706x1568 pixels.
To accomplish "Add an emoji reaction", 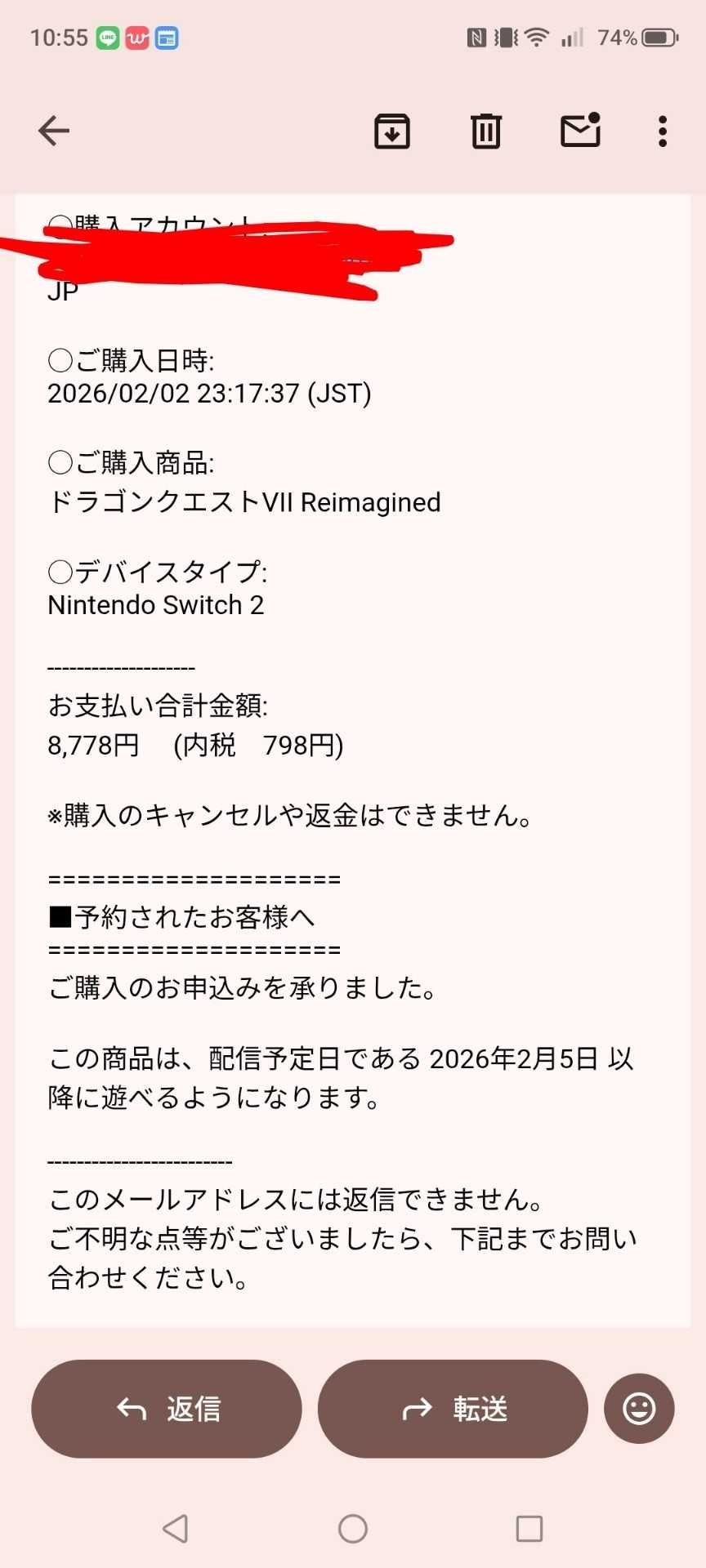I will pyautogui.click(x=639, y=1408).
